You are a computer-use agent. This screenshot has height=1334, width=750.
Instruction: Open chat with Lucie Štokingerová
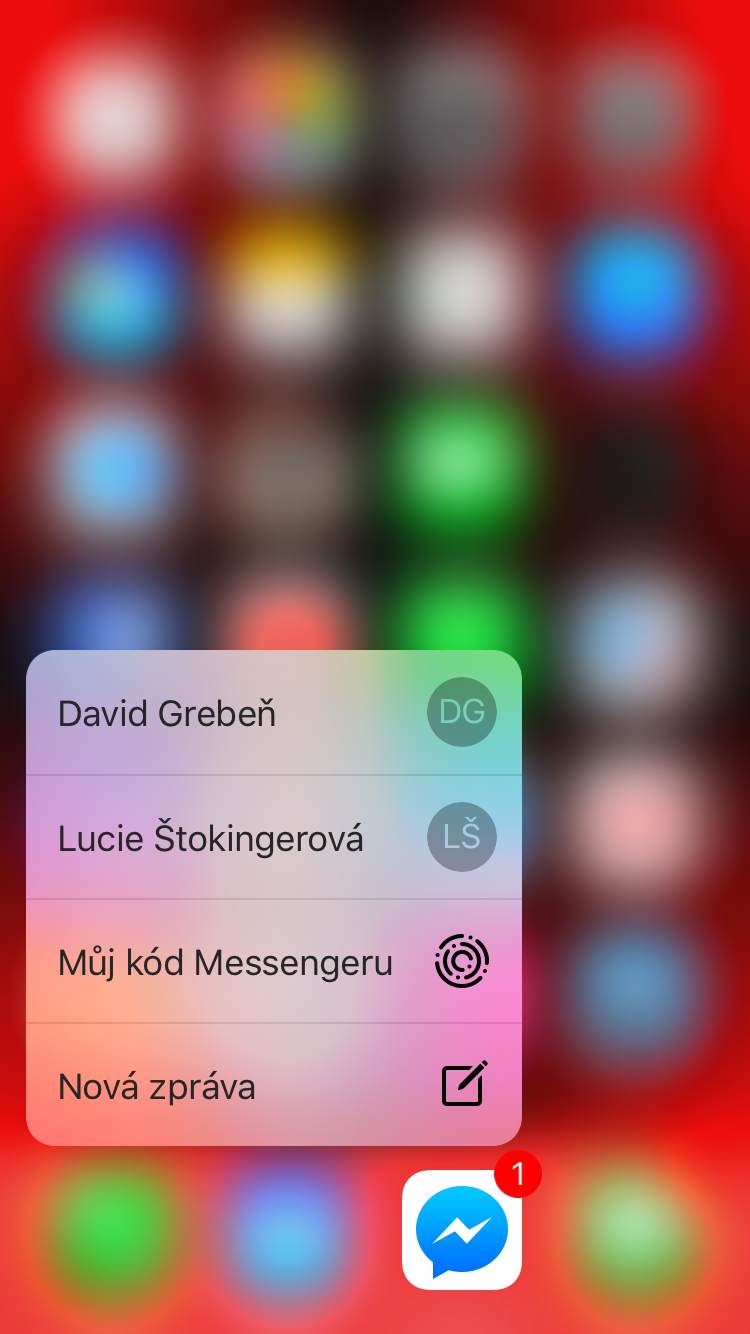273,838
